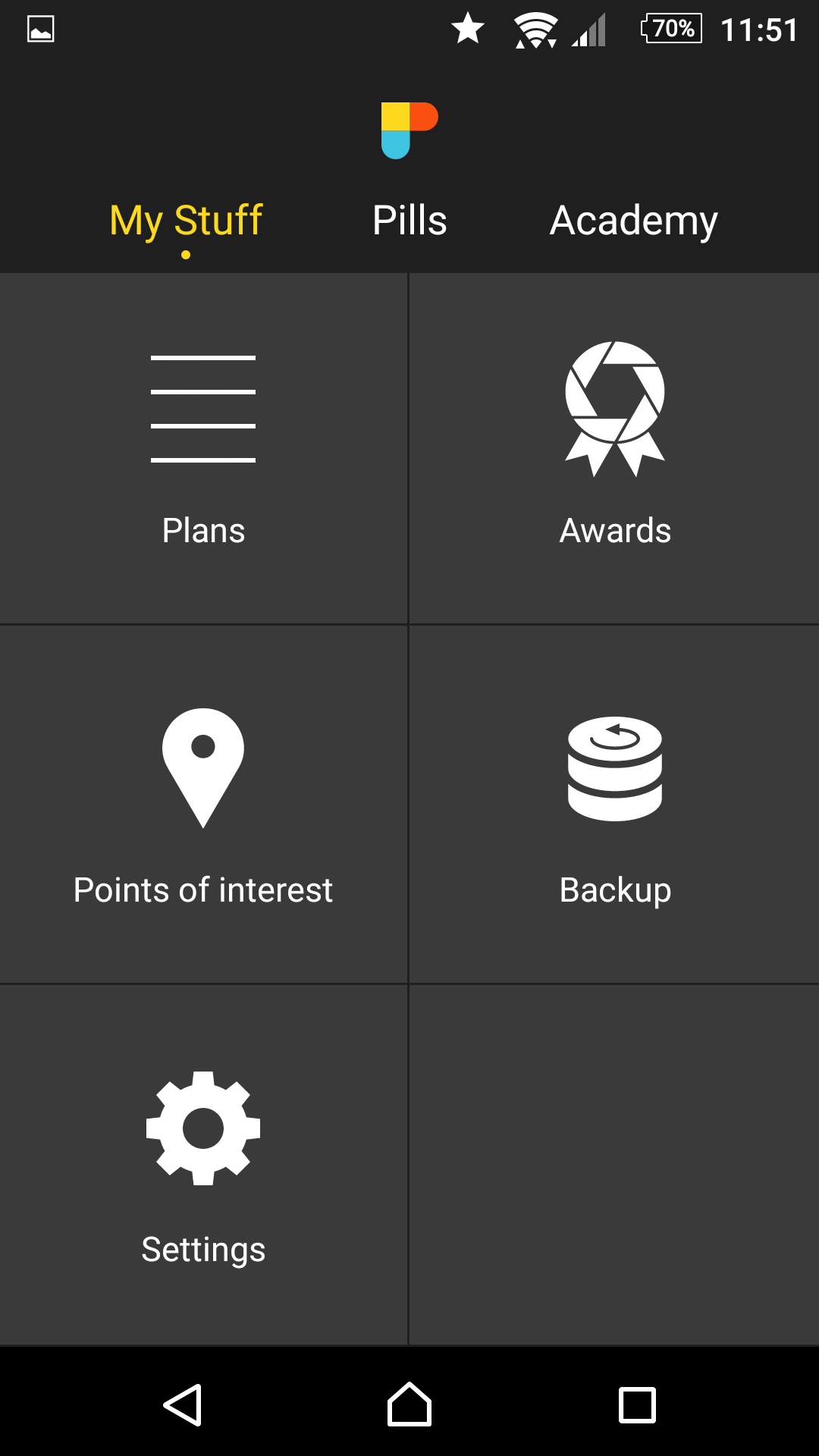Tap the system back button
This screenshot has width=819, height=1456.
183,1405
